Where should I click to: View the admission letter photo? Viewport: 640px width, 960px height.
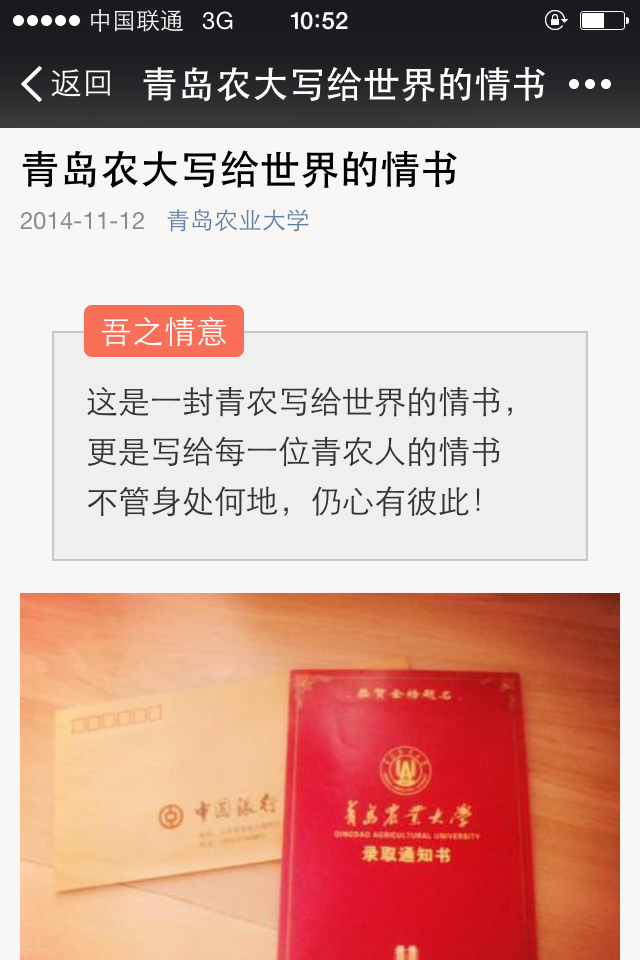(320, 776)
